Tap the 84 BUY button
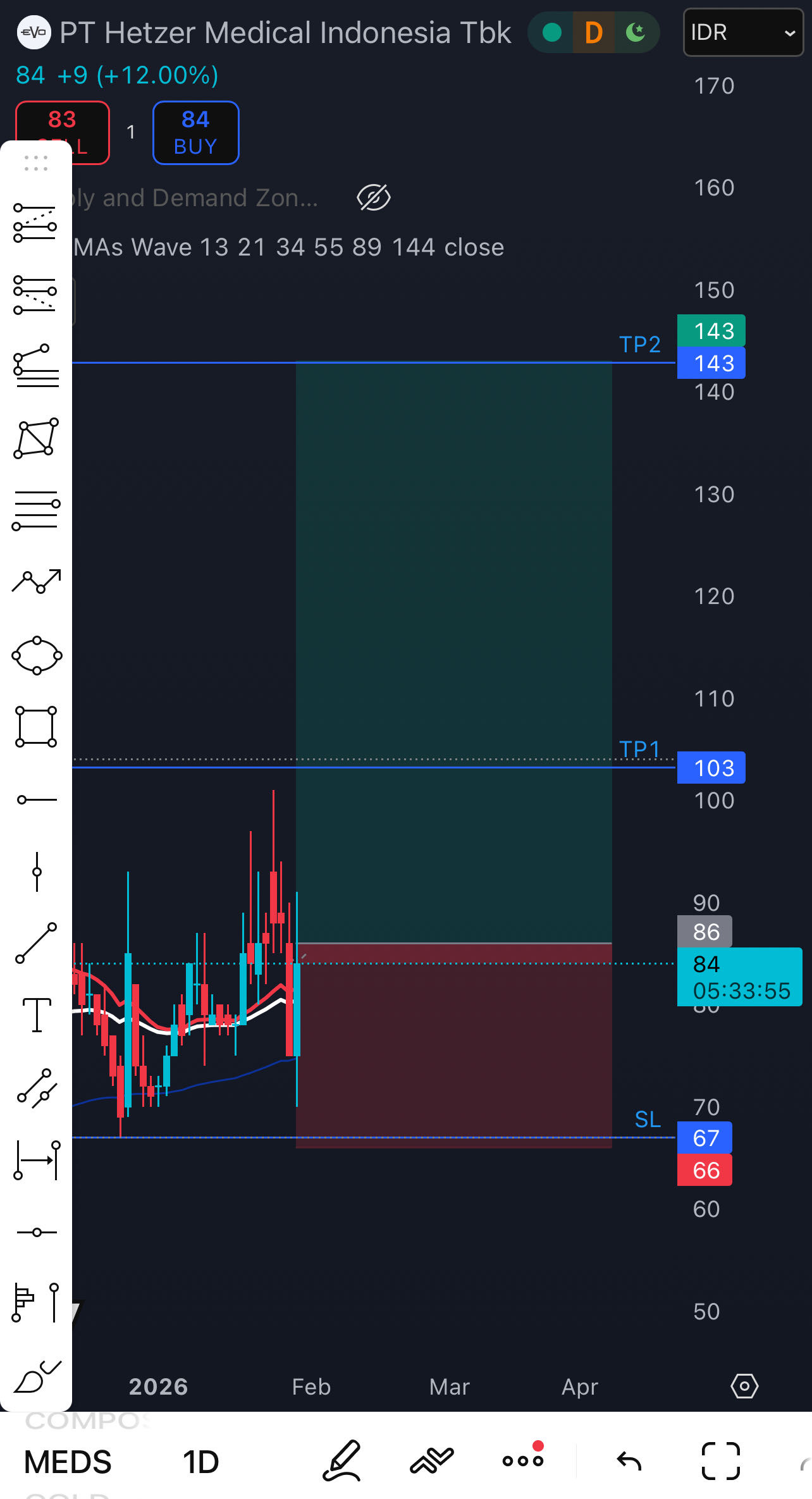This screenshot has width=812, height=1499. [x=195, y=133]
